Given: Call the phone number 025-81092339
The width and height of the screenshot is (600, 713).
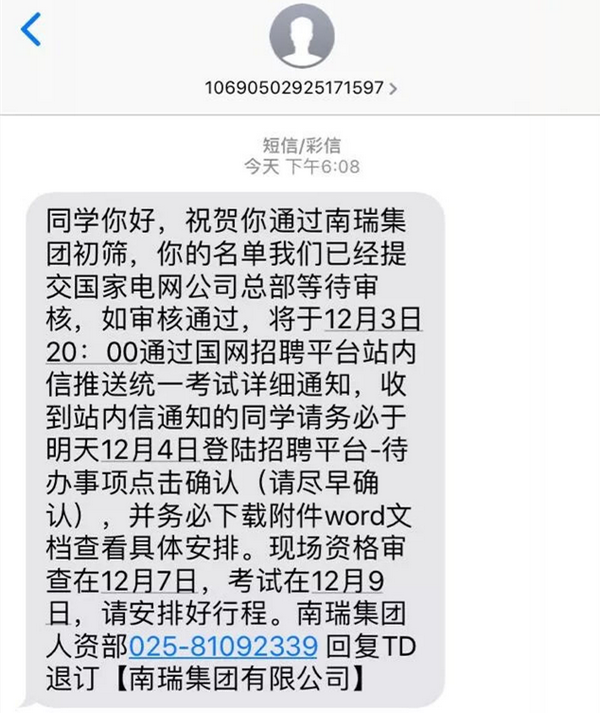Looking at the screenshot, I should pyautogui.click(x=238, y=642).
